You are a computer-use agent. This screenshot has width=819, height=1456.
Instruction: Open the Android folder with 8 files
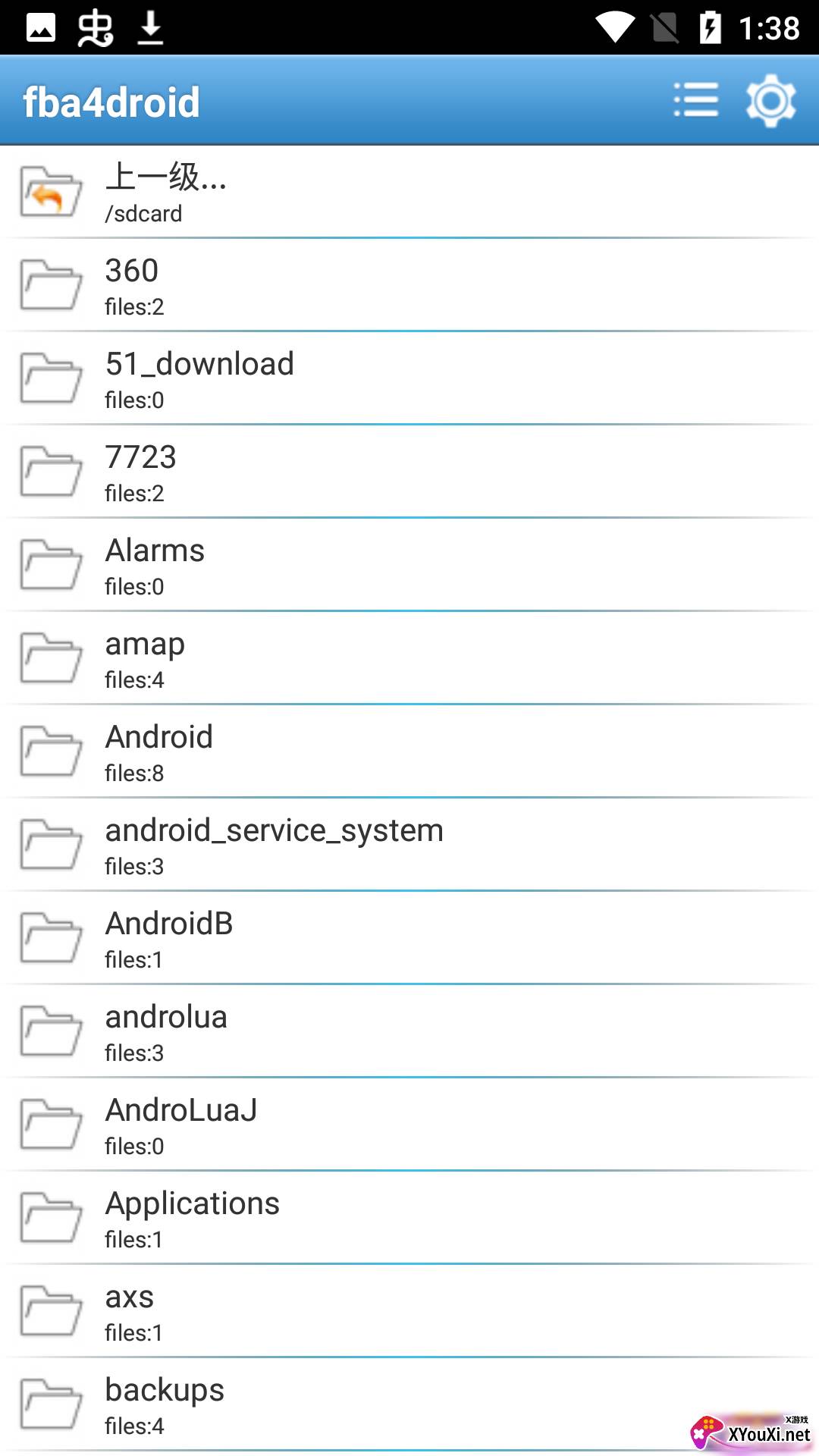[409, 752]
